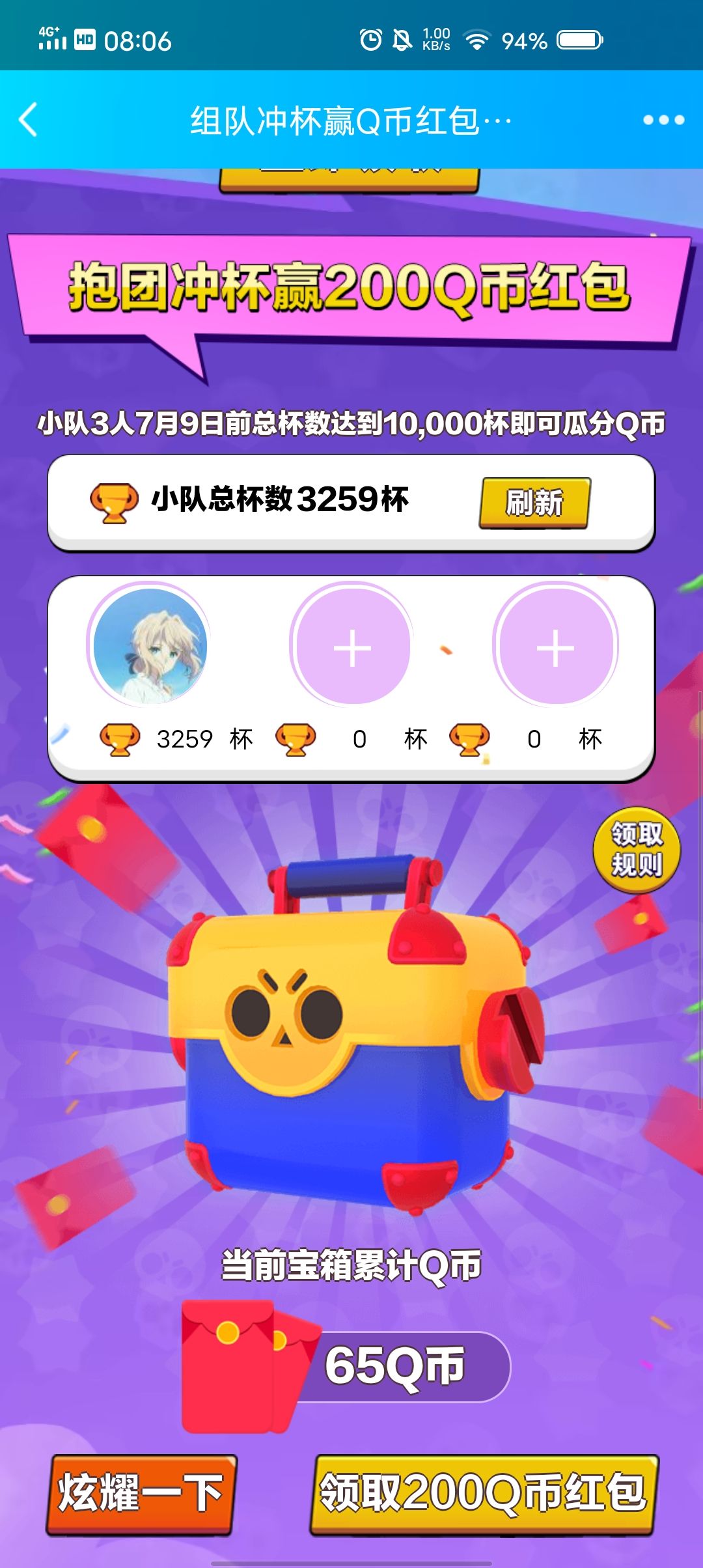Image resolution: width=703 pixels, height=1568 pixels.
Task: Claim the 领取200Q币红包 reward
Action: (484, 1494)
